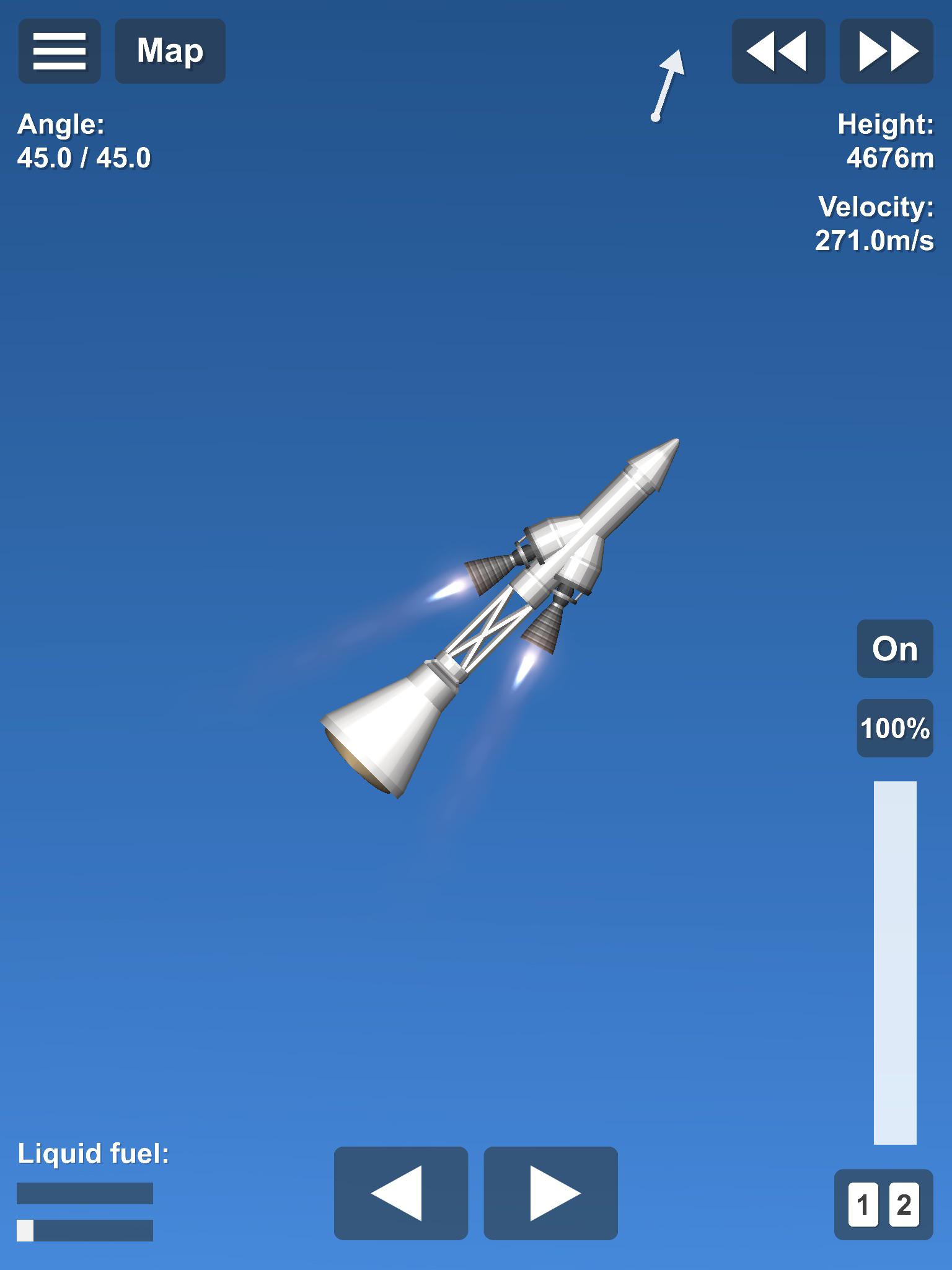The height and width of the screenshot is (1270, 952).
Task: Tap the 100% throttle button
Action: pyautogui.click(x=894, y=728)
